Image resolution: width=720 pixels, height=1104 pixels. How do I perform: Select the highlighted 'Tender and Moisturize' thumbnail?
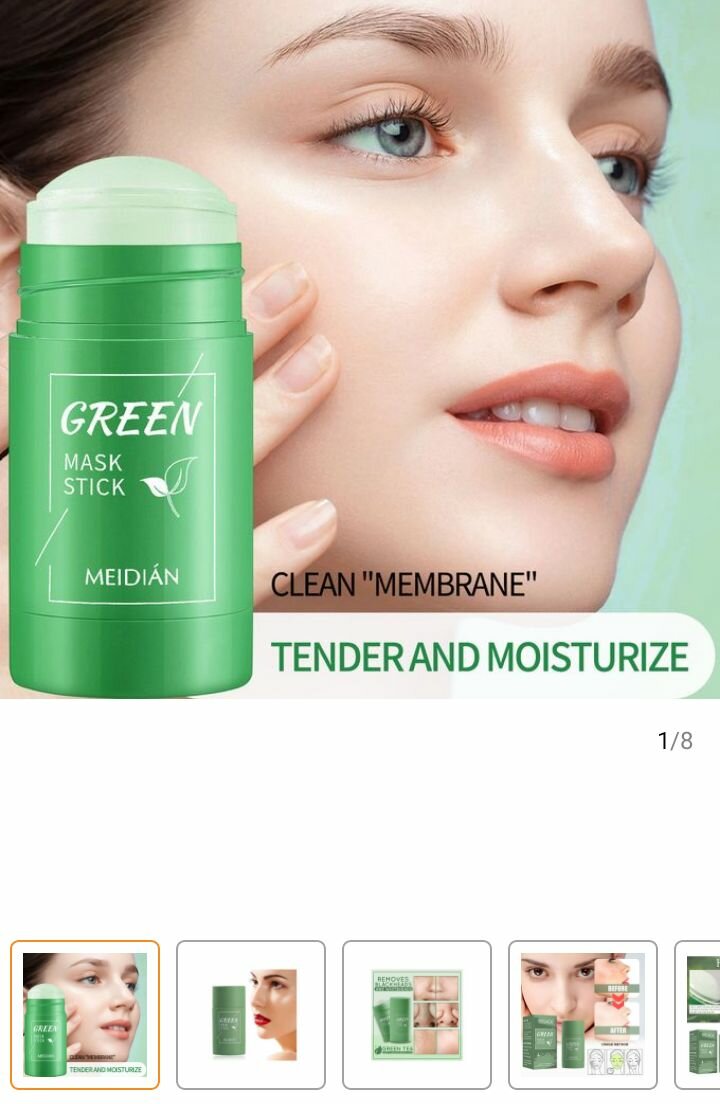85,1014
